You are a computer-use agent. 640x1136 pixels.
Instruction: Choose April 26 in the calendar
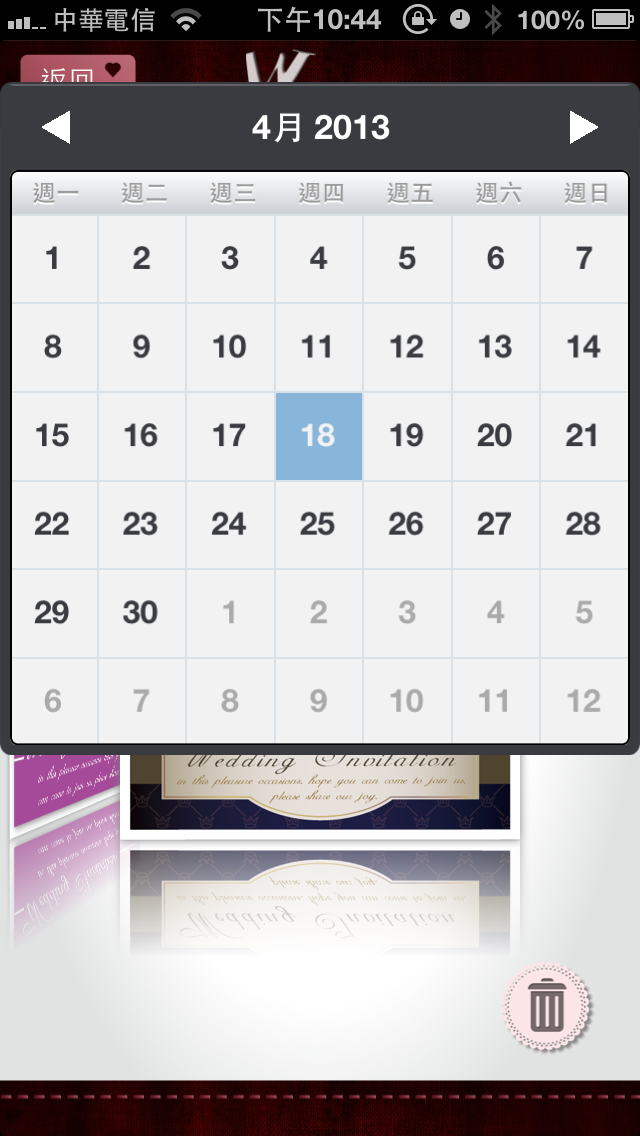pyautogui.click(x=407, y=524)
